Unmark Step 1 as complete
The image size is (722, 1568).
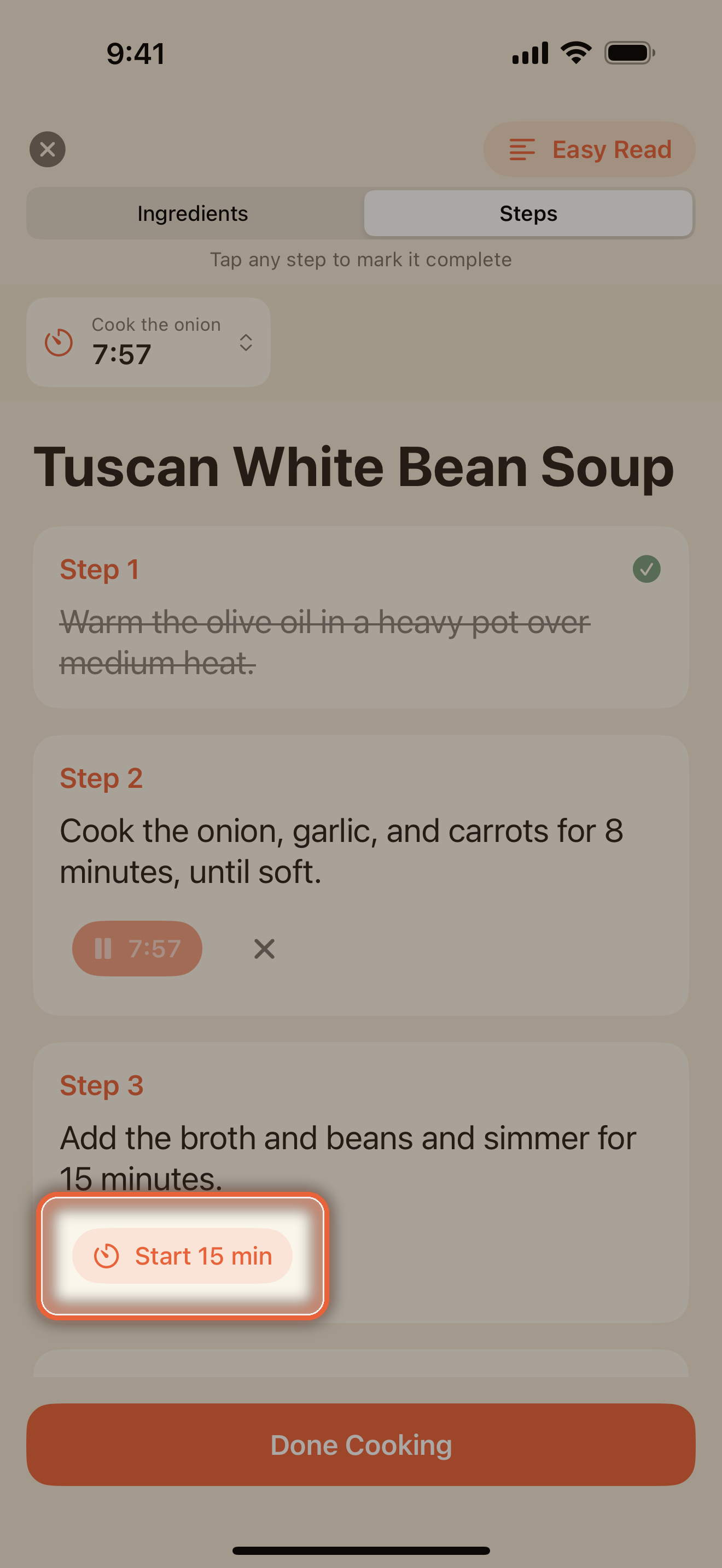click(360, 617)
